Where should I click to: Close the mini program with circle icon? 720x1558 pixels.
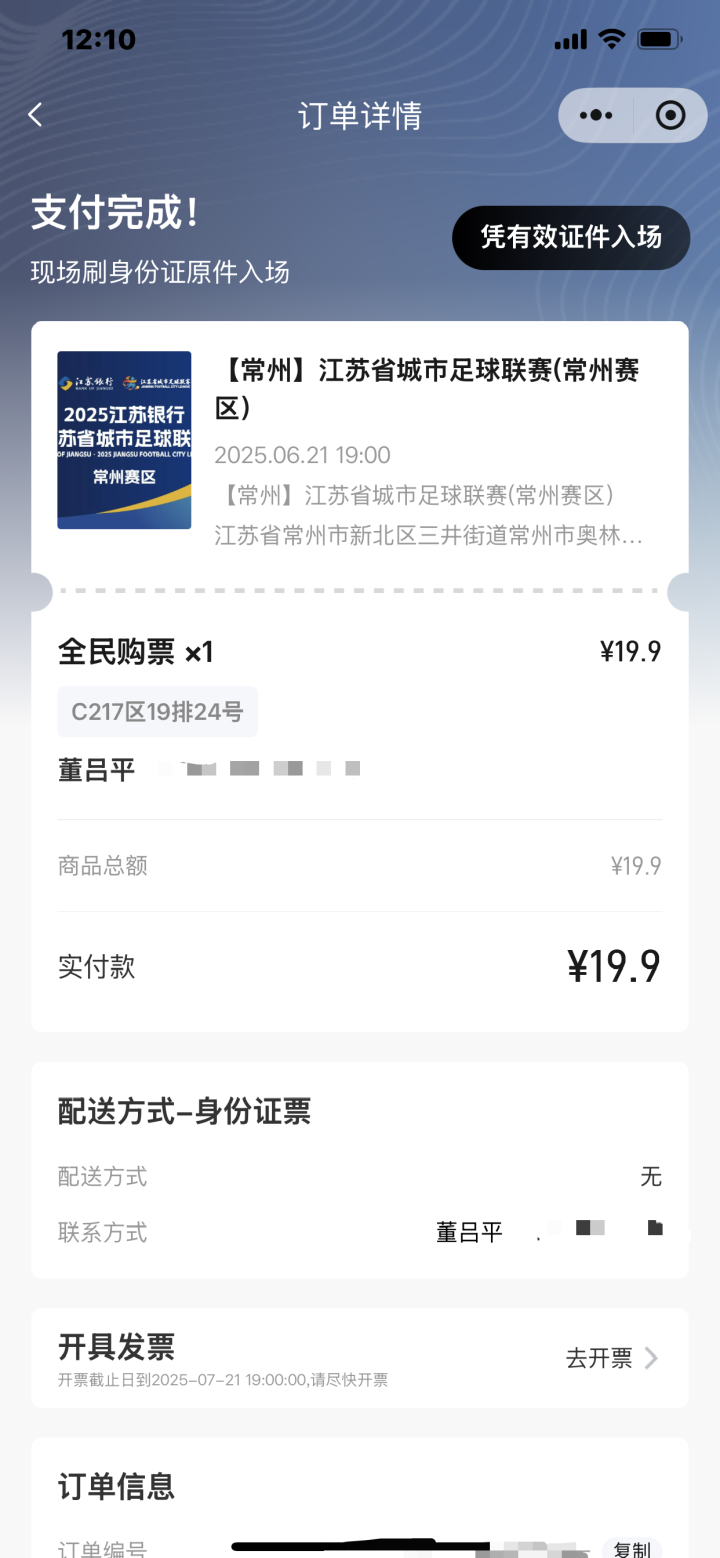point(670,115)
